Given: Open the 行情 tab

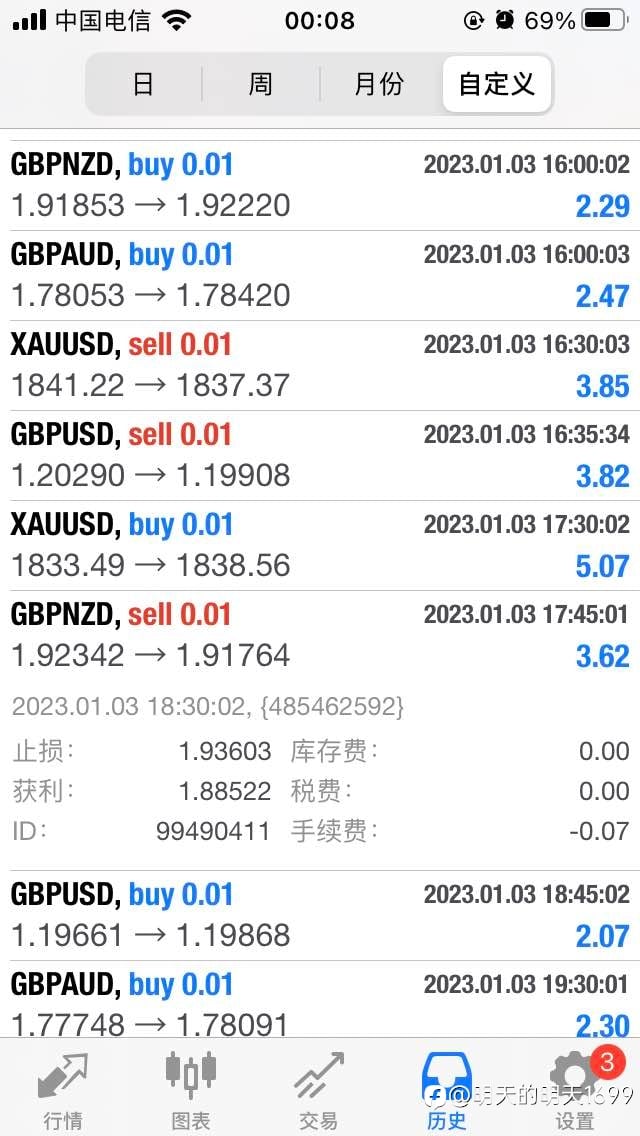Looking at the screenshot, I should click(63, 1089).
